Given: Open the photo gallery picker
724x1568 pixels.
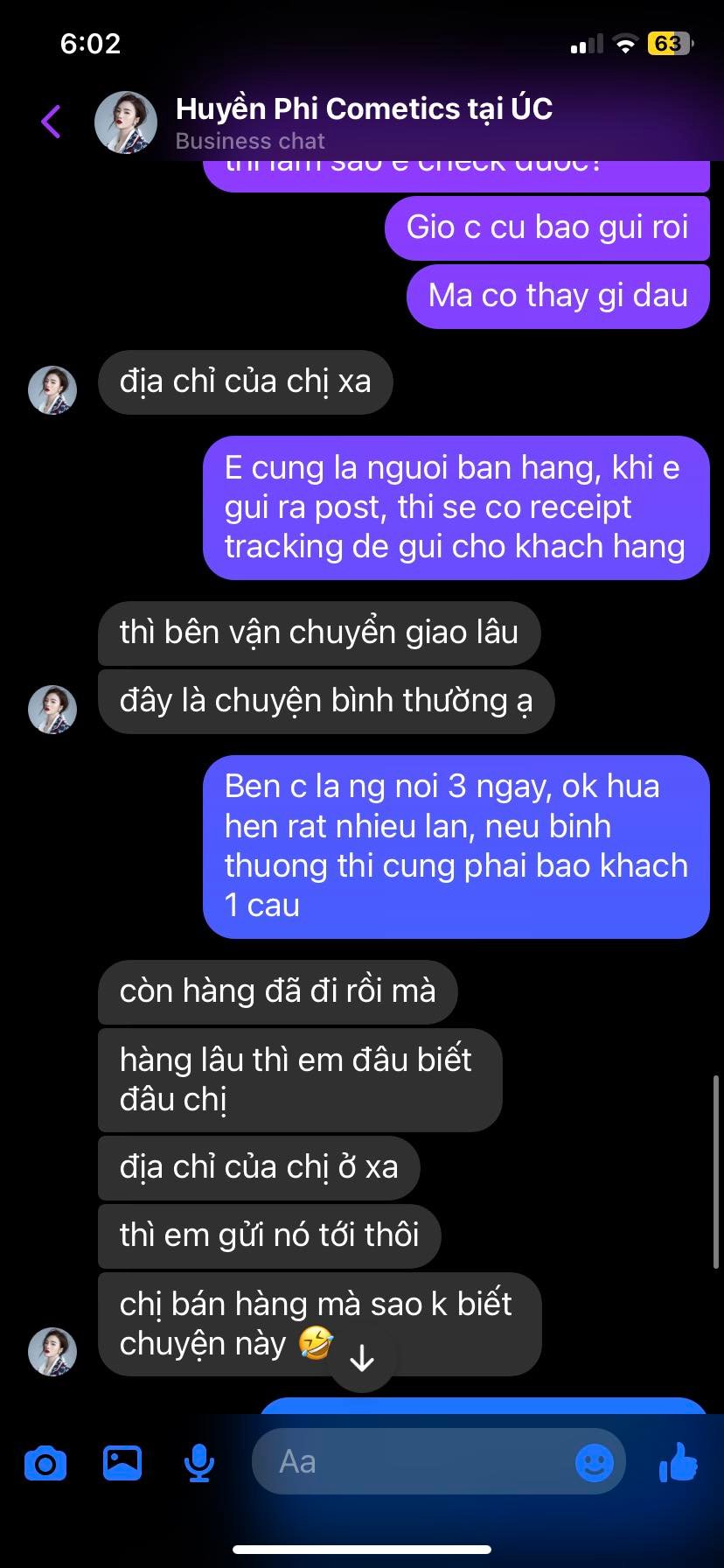Looking at the screenshot, I should (122, 1463).
